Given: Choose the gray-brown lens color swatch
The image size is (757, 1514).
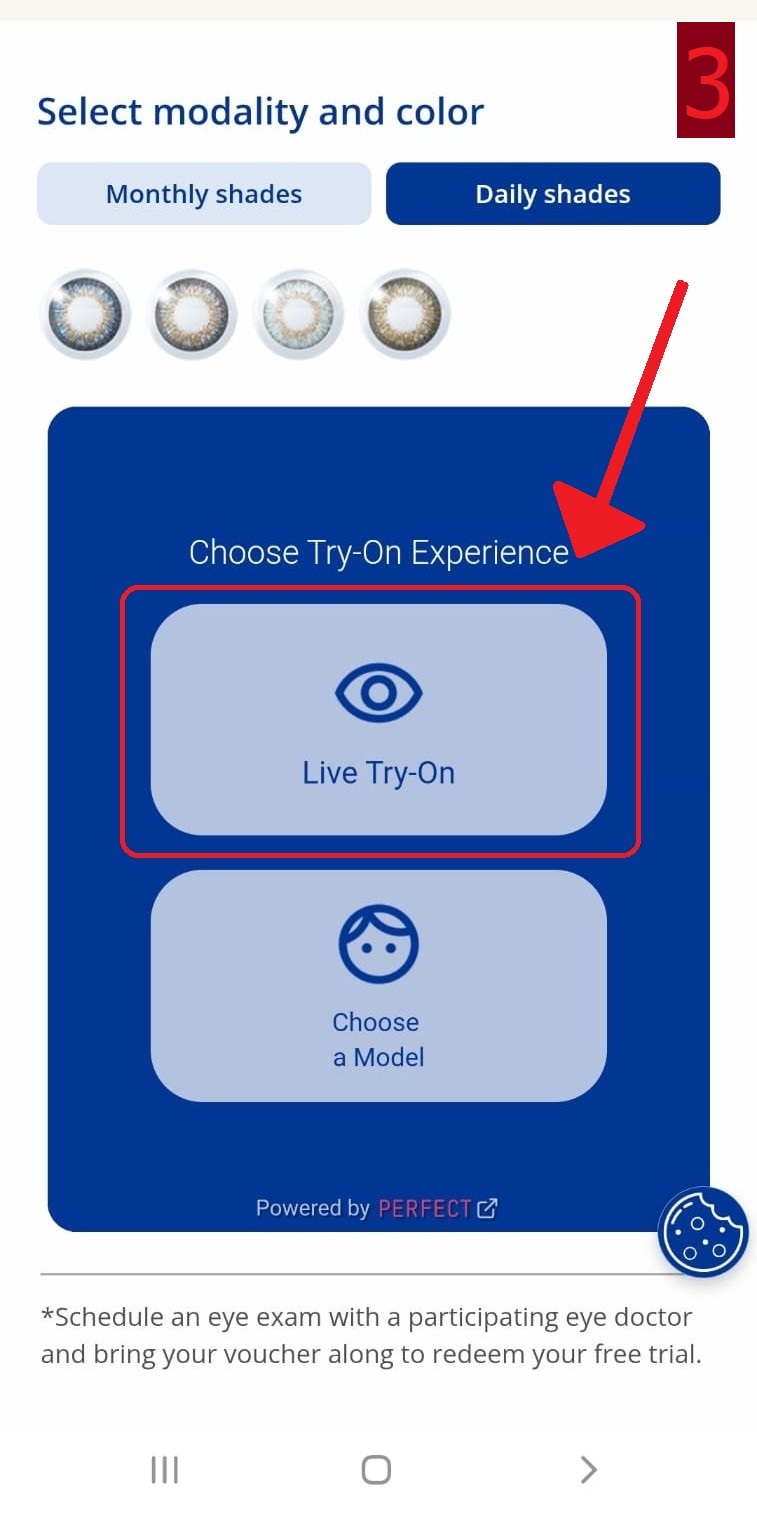Looking at the screenshot, I should 191,314.
